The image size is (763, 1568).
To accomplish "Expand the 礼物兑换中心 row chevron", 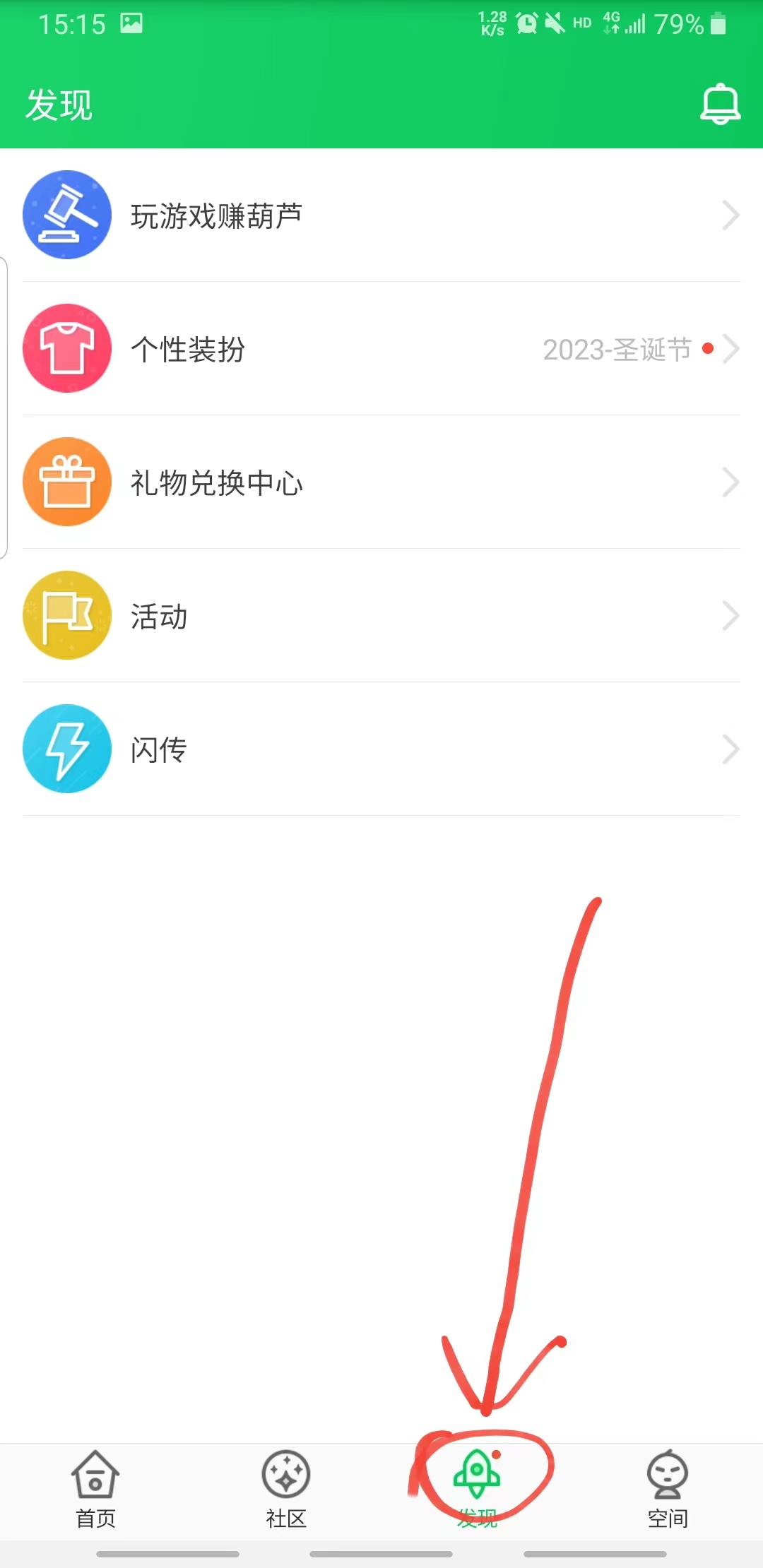I will pos(731,481).
